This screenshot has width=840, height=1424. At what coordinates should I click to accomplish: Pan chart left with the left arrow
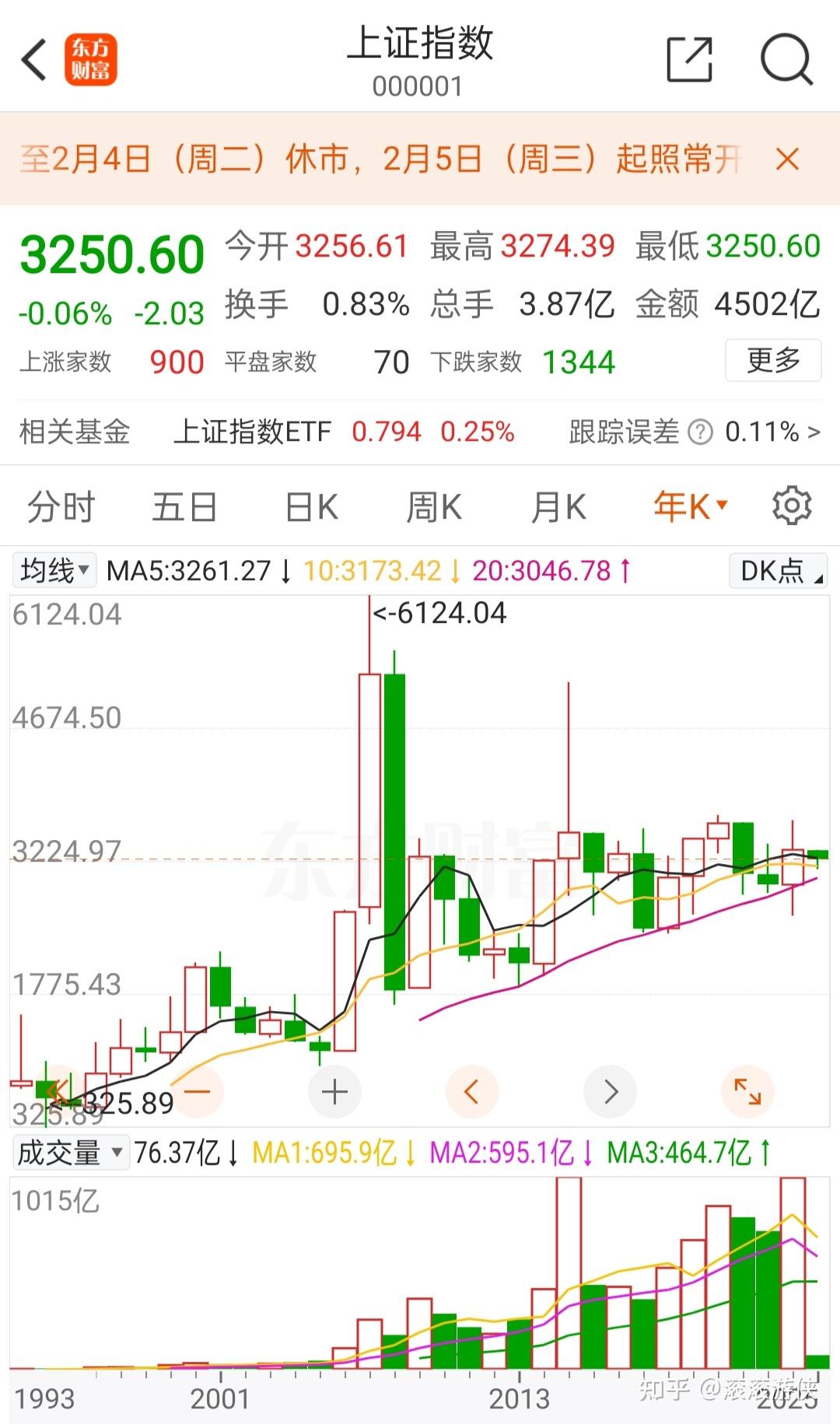coord(472,1091)
